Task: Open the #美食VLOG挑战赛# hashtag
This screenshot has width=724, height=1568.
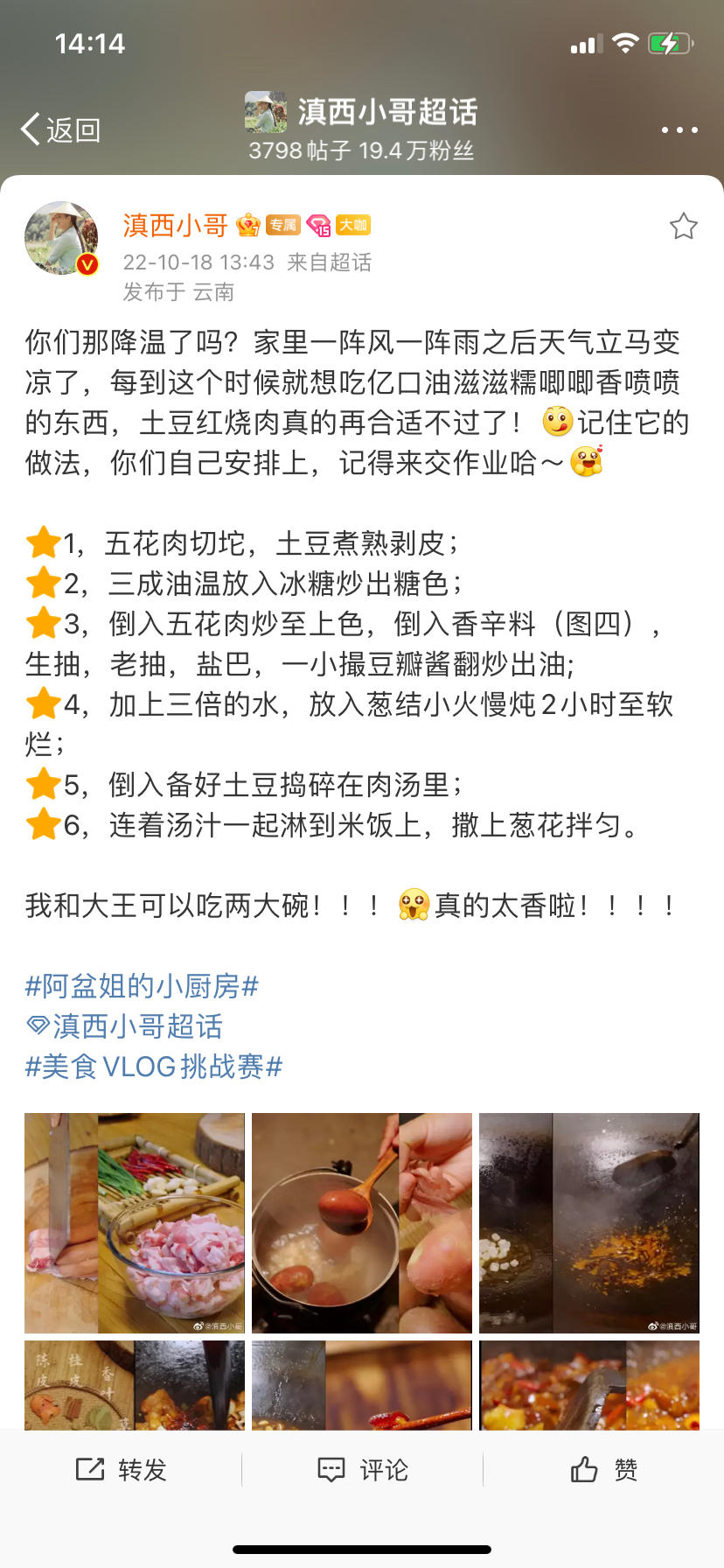Action: click(x=154, y=1067)
